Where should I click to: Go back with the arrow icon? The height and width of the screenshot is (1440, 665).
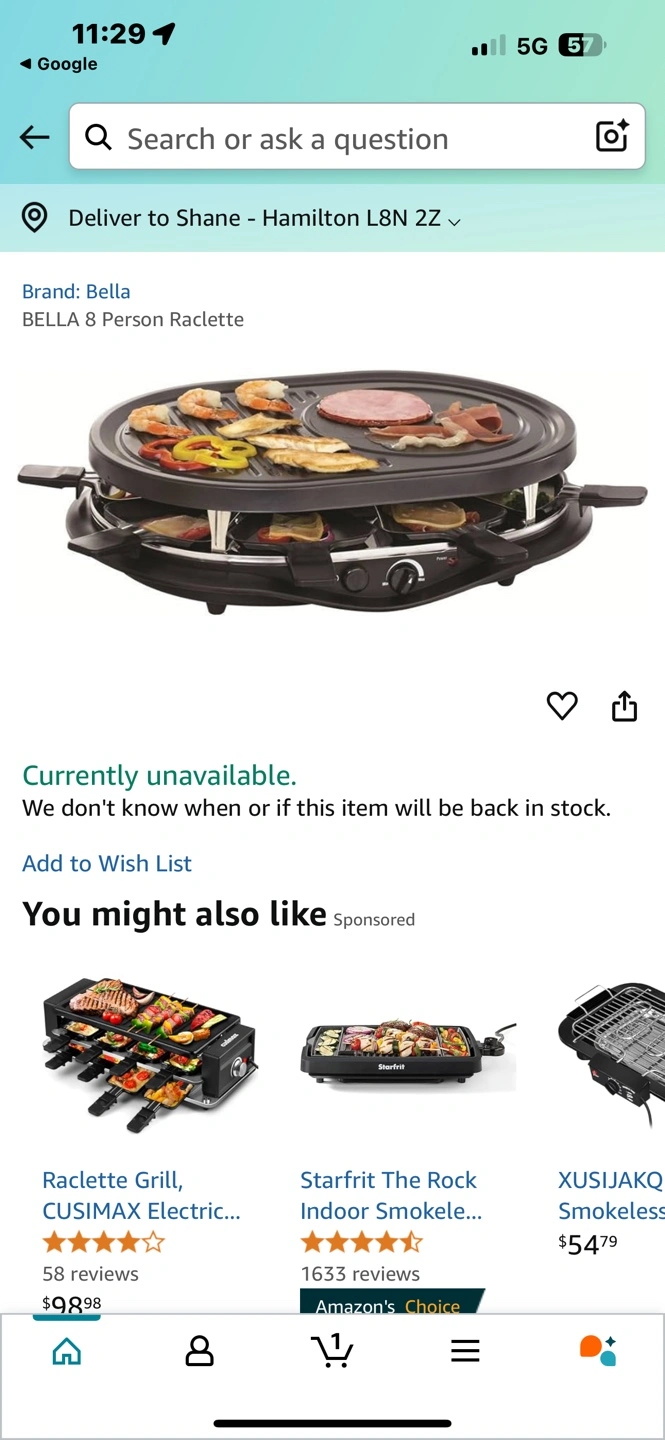tap(34, 138)
